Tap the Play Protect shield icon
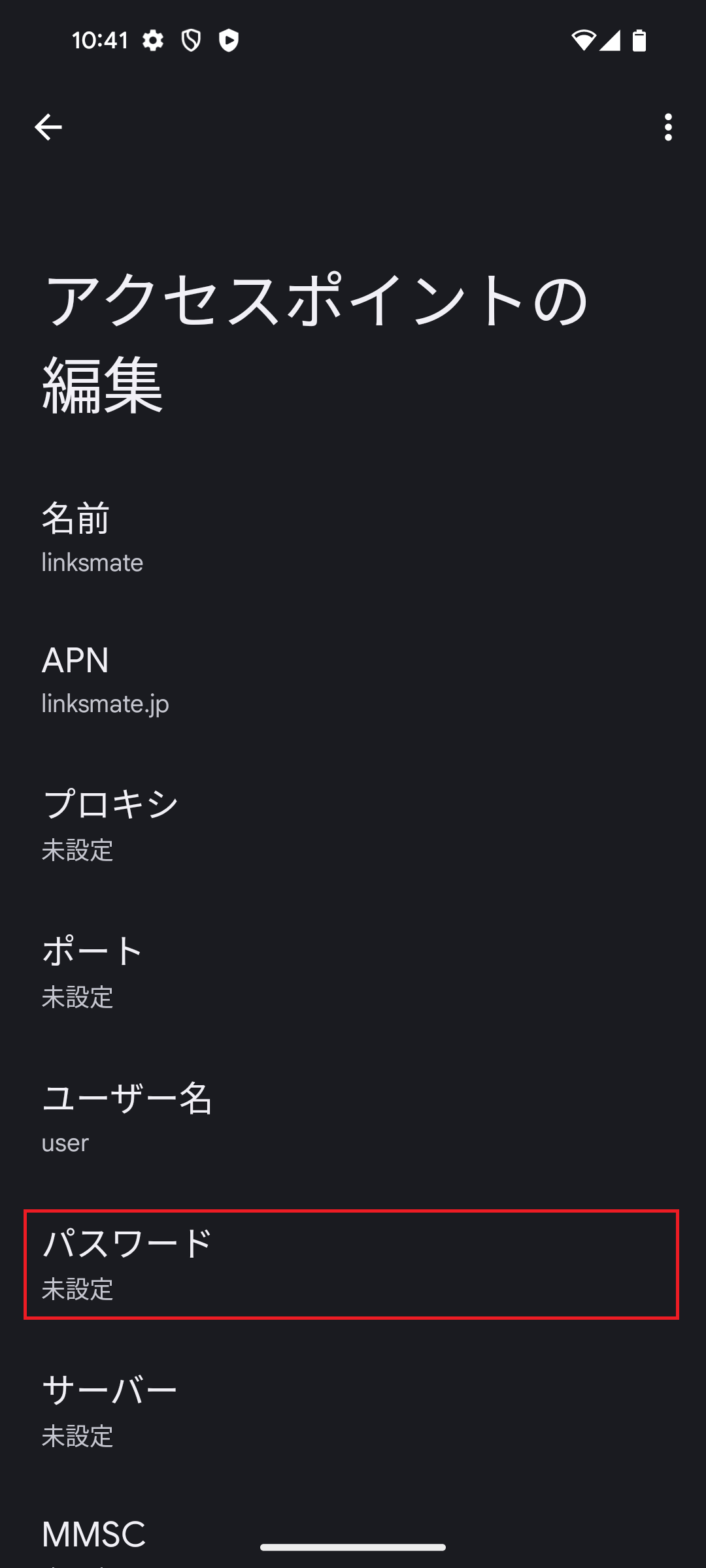This screenshot has width=706, height=1568. tap(229, 39)
